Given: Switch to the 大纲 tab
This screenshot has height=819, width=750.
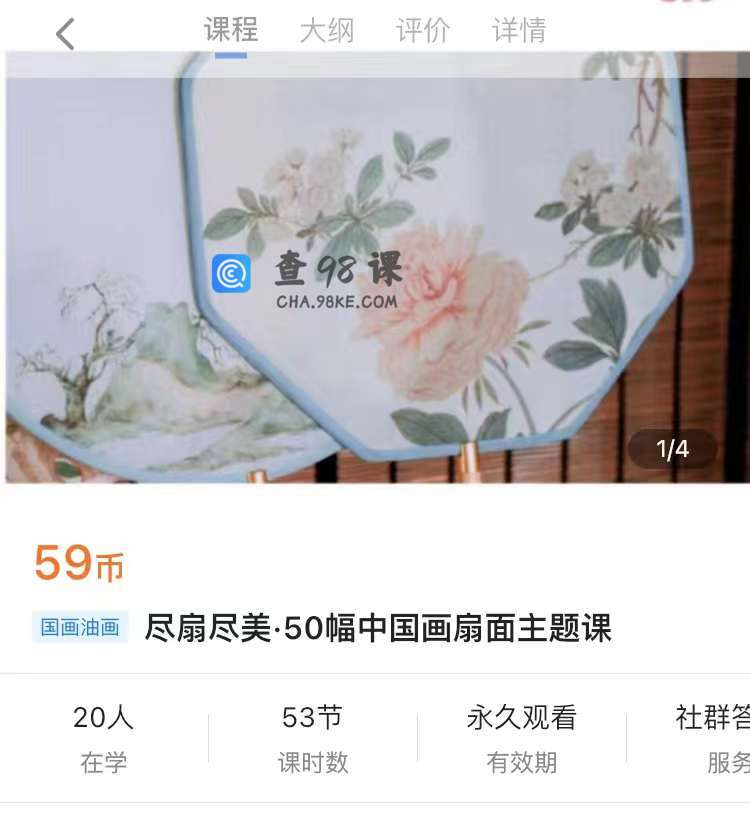Looking at the screenshot, I should coord(327,31).
